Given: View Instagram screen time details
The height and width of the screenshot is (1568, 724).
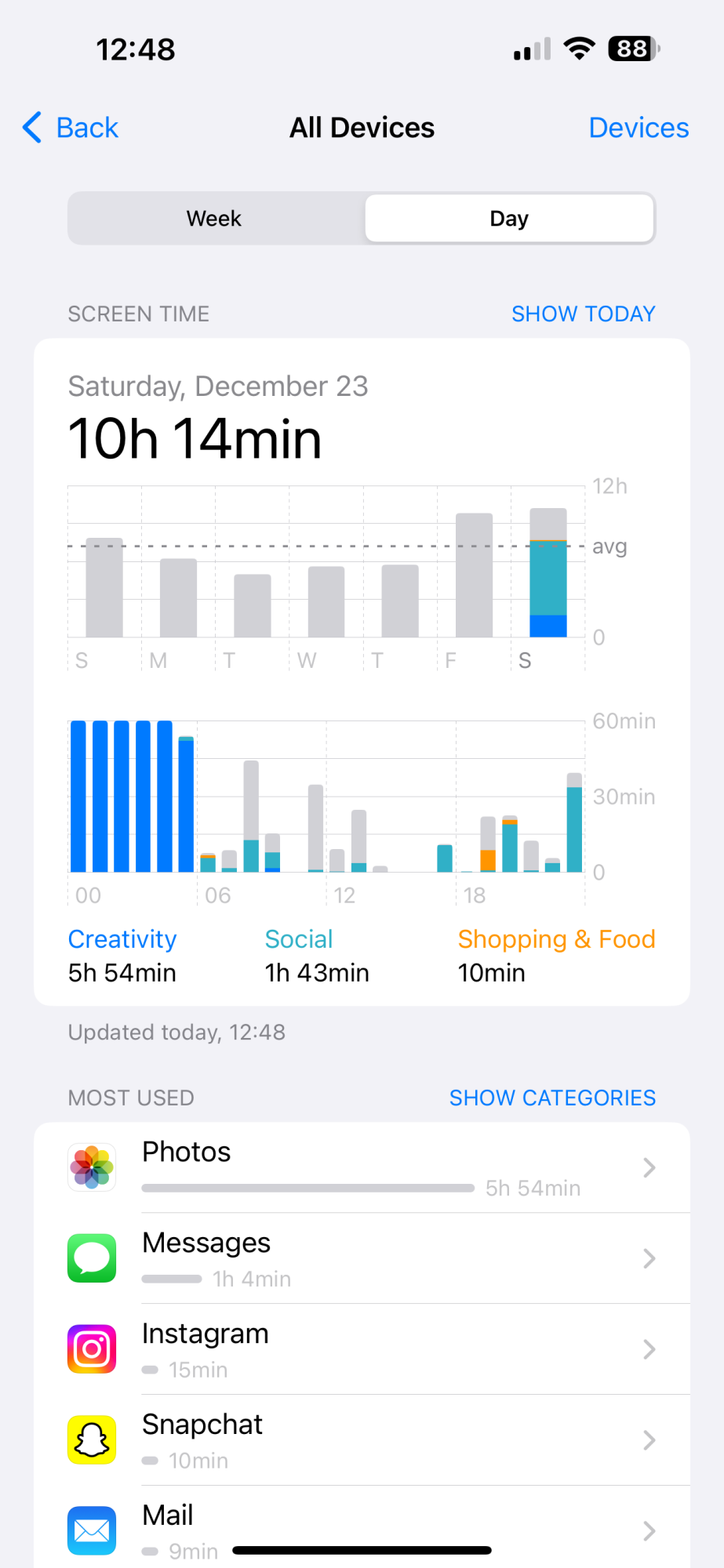Looking at the screenshot, I should (x=362, y=1349).
